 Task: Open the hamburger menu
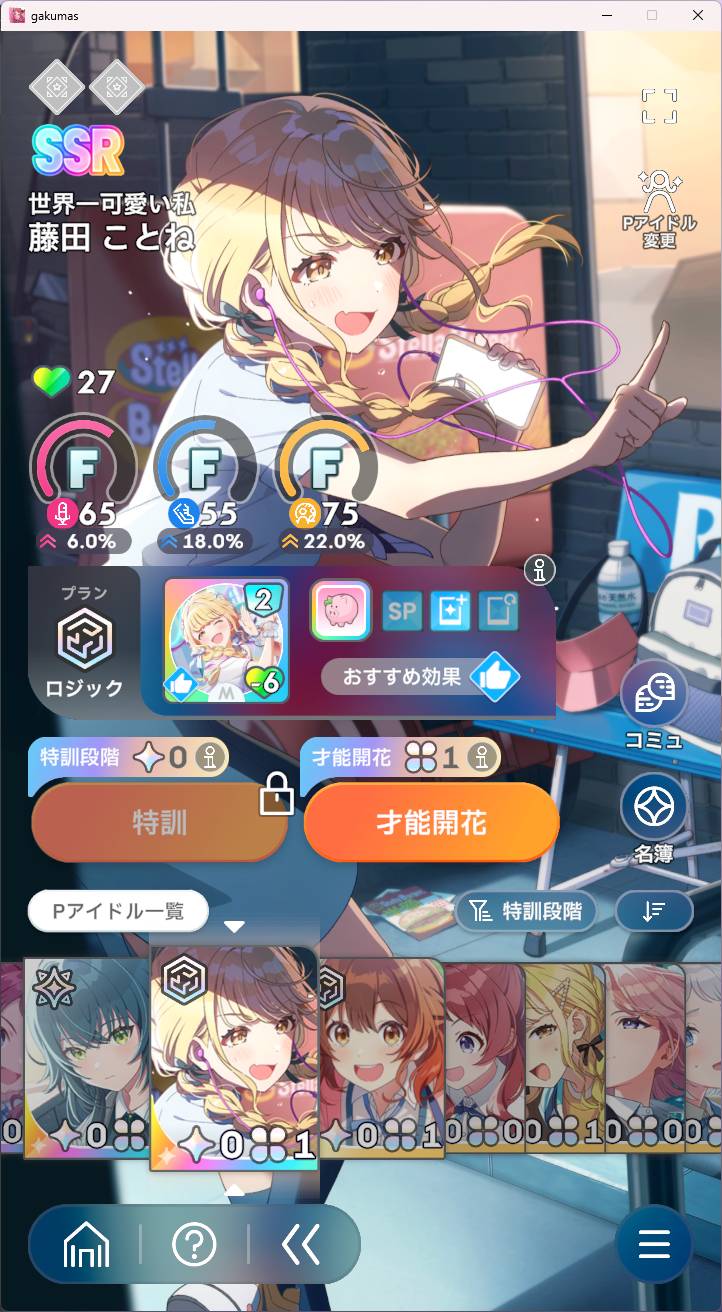click(653, 1244)
